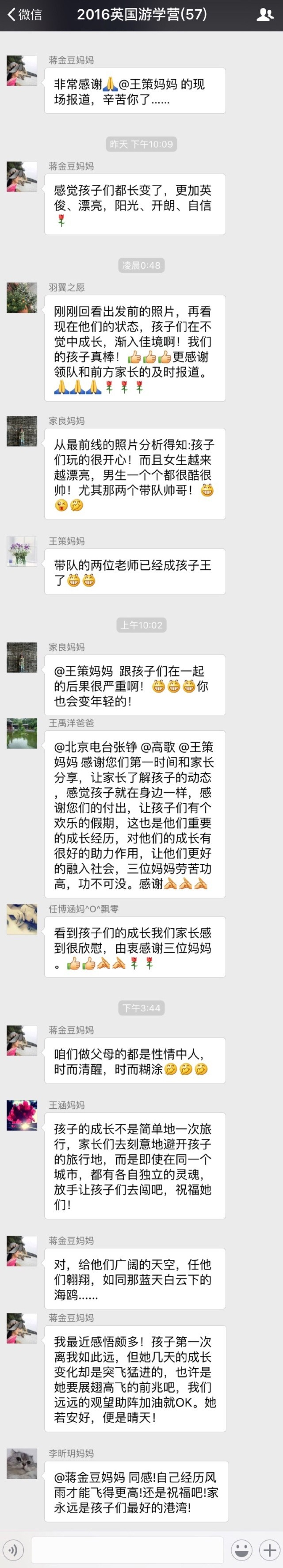This screenshot has height=1568, width=283.
Task: Go back to the 微信 chat list
Action: tap(24, 15)
